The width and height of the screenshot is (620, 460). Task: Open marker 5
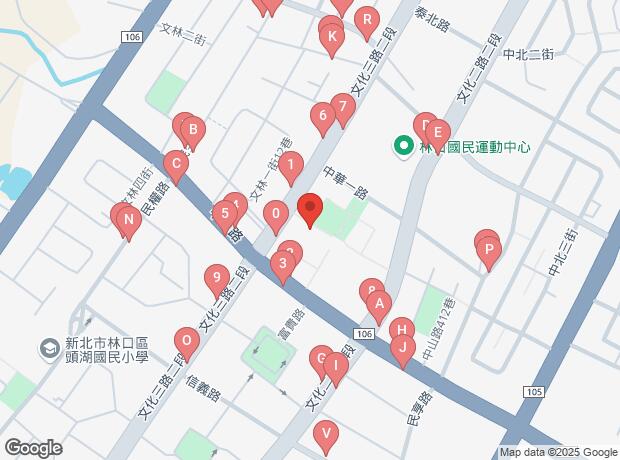click(x=227, y=213)
